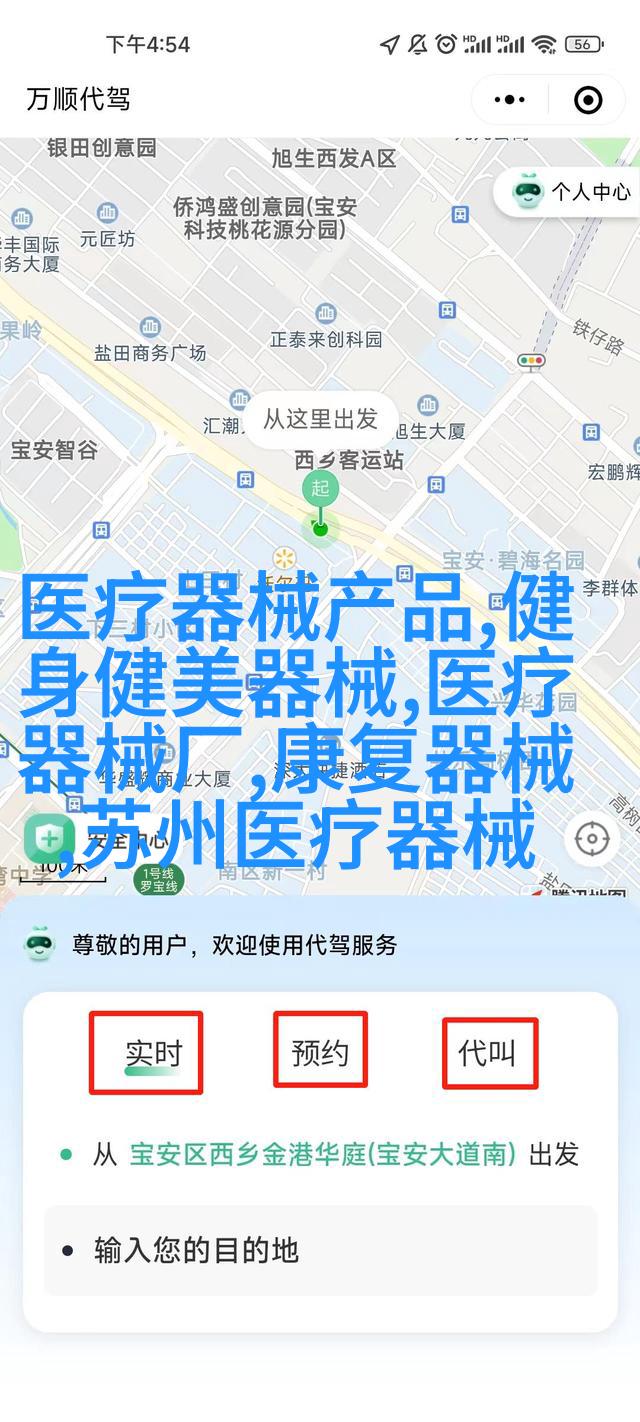Switch to the 预约 tab
Image resolution: width=640 pixels, height=1422 pixels.
click(x=320, y=1052)
